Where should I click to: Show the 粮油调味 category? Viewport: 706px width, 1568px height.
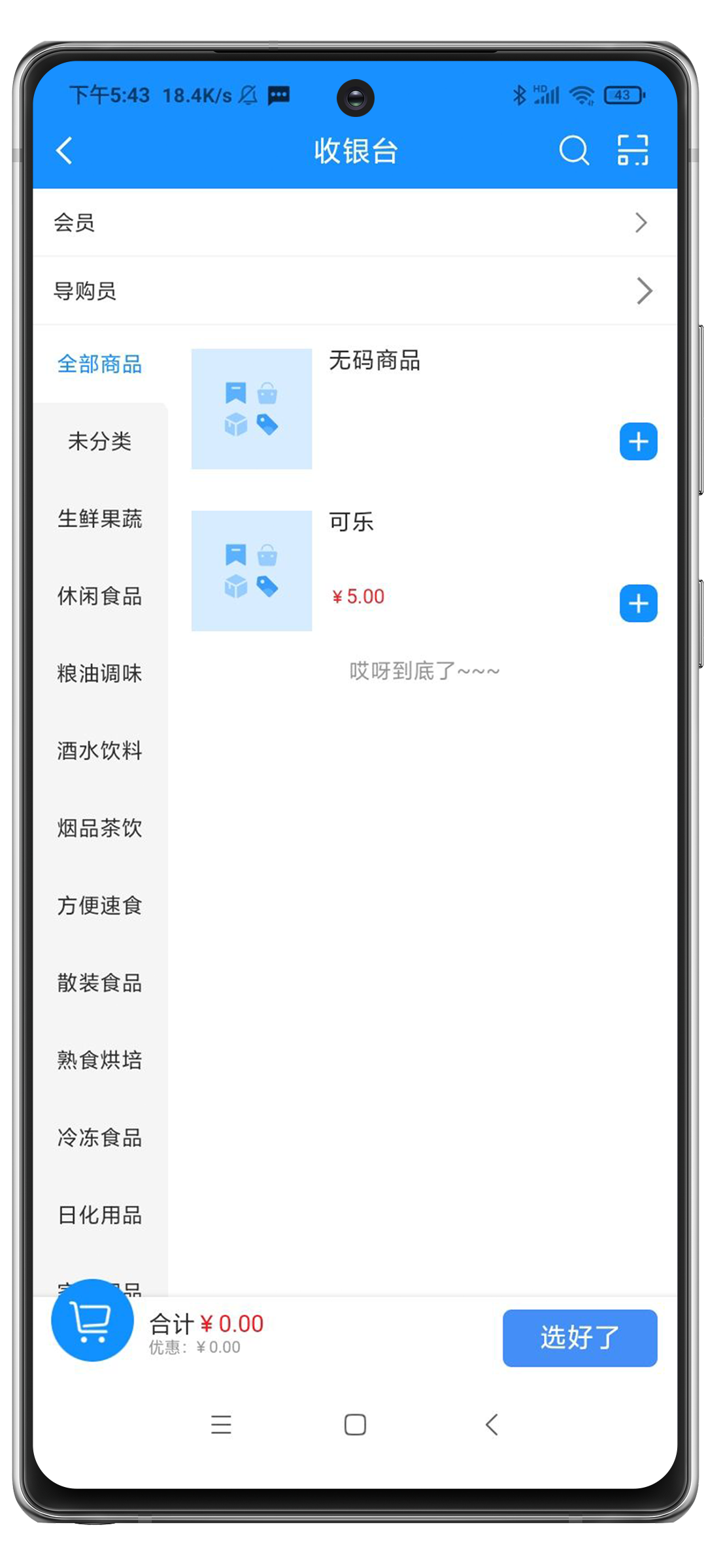(99, 673)
